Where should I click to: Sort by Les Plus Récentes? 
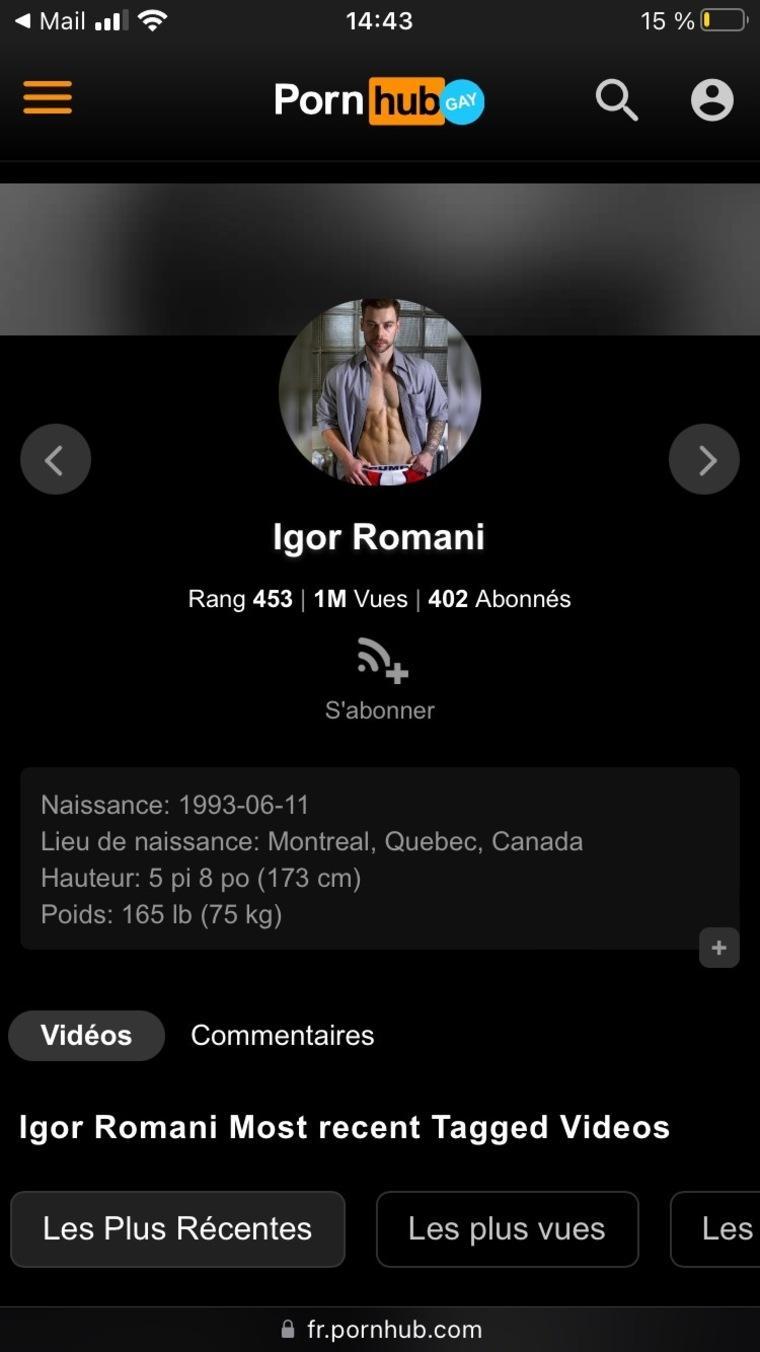coord(177,1229)
